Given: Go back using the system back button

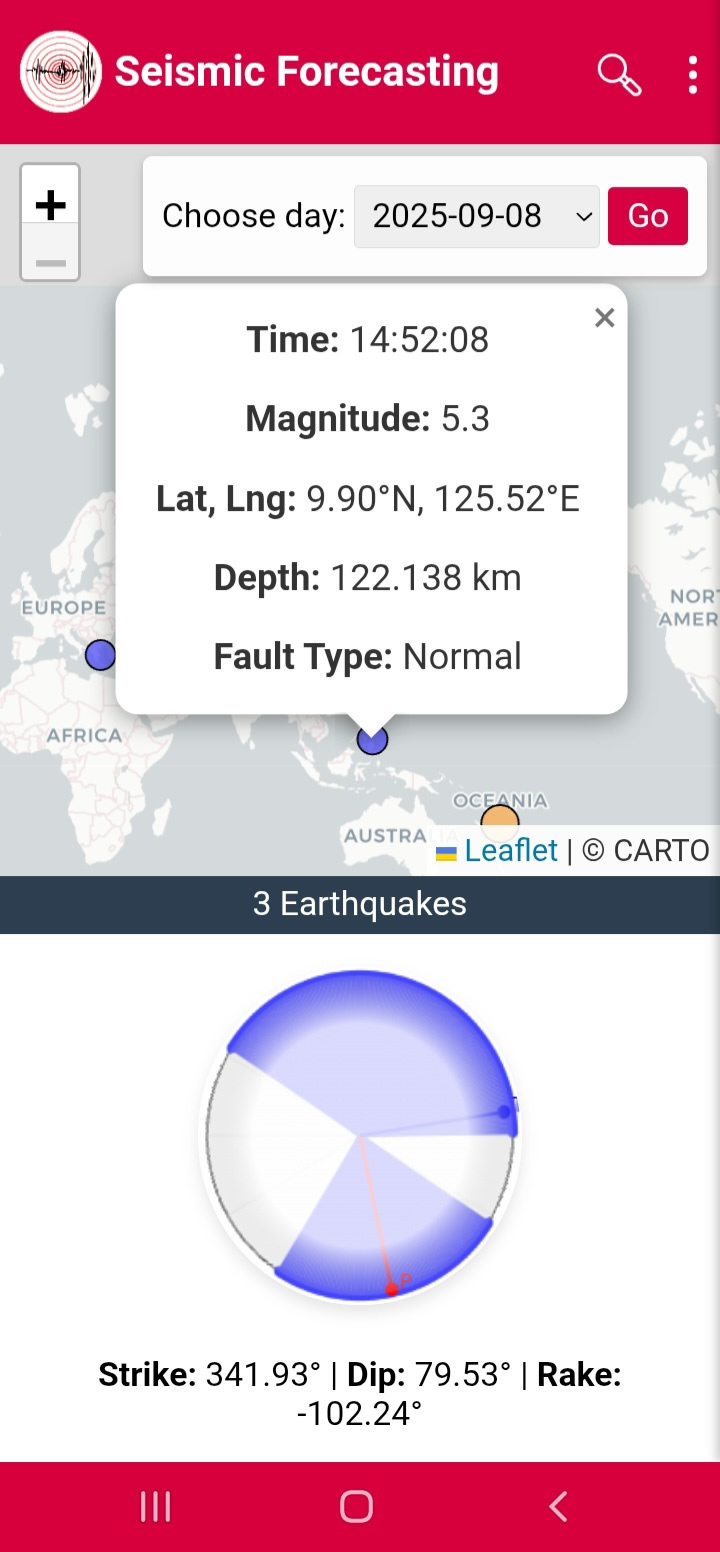Looking at the screenshot, I should click(x=558, y=1506).
